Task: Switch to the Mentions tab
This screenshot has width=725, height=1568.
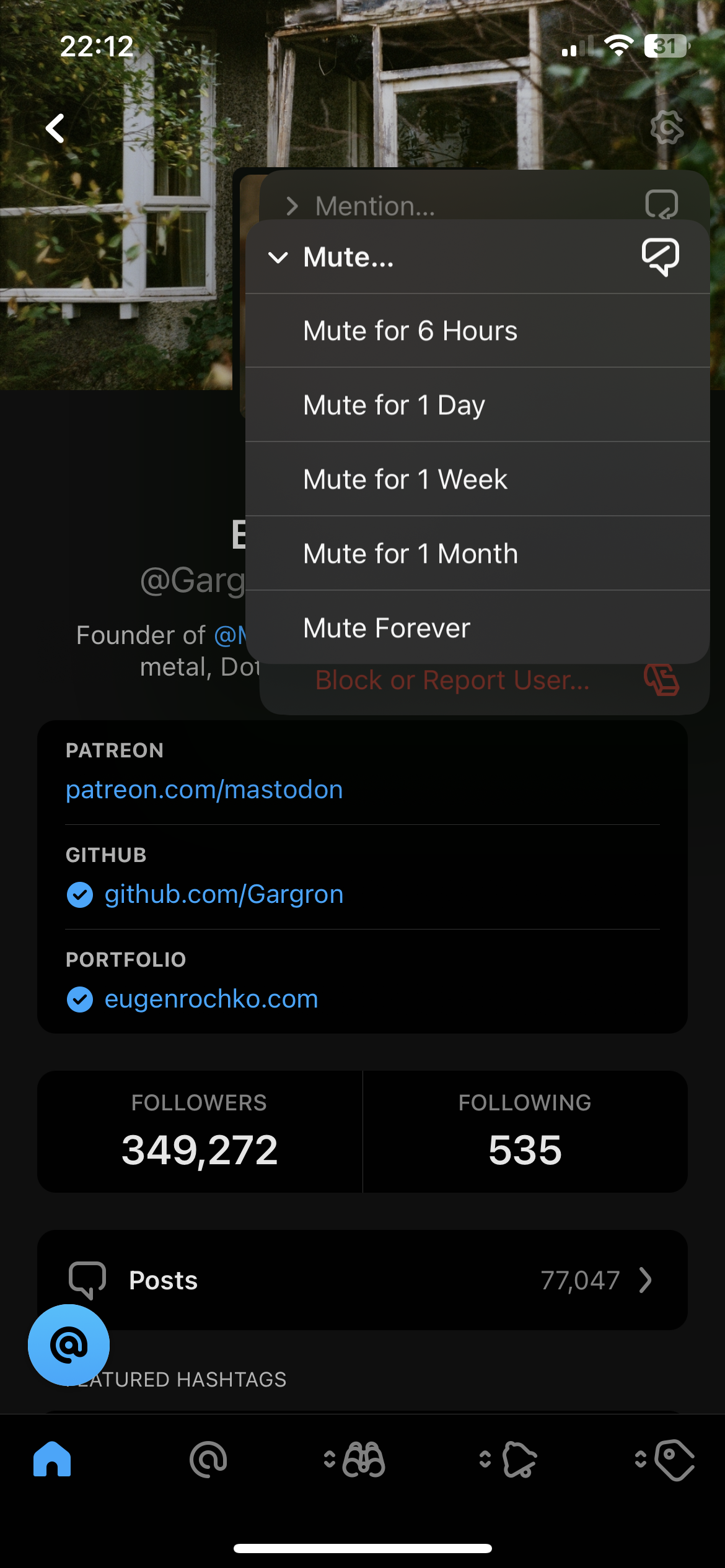Action: pos(208,1460)
